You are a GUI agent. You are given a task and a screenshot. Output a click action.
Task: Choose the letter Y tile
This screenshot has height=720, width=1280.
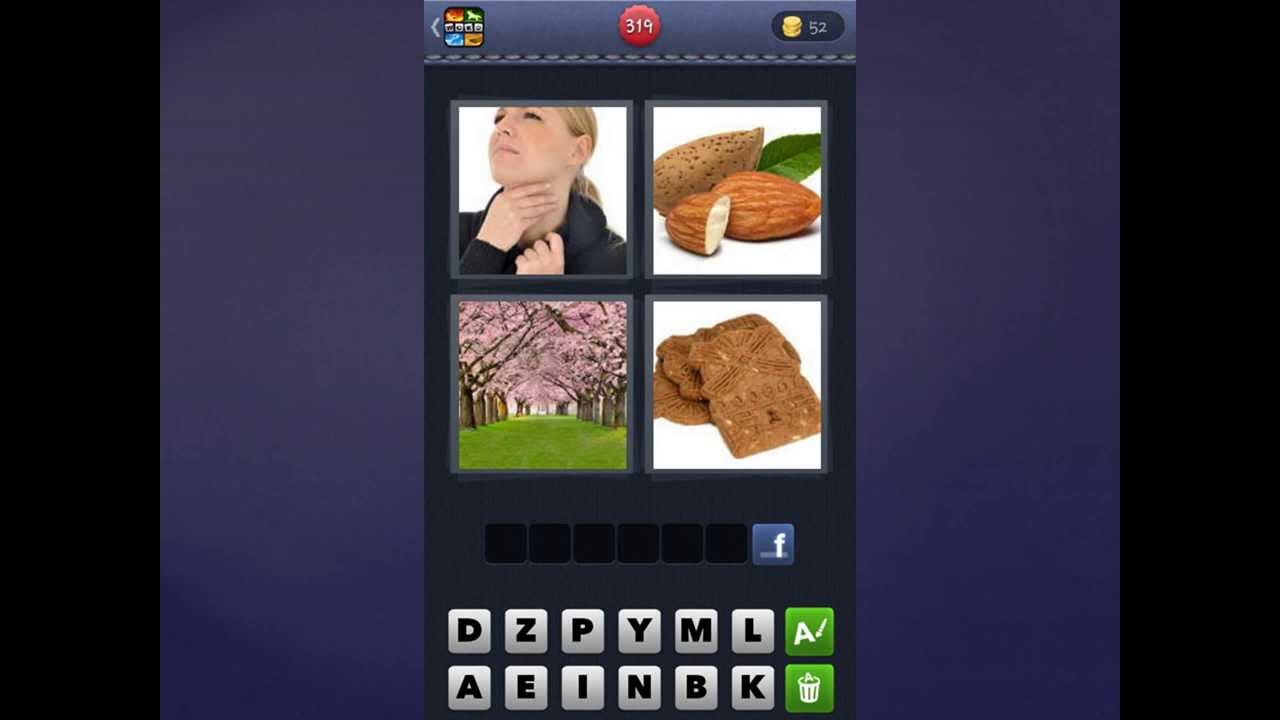[639, 631]
